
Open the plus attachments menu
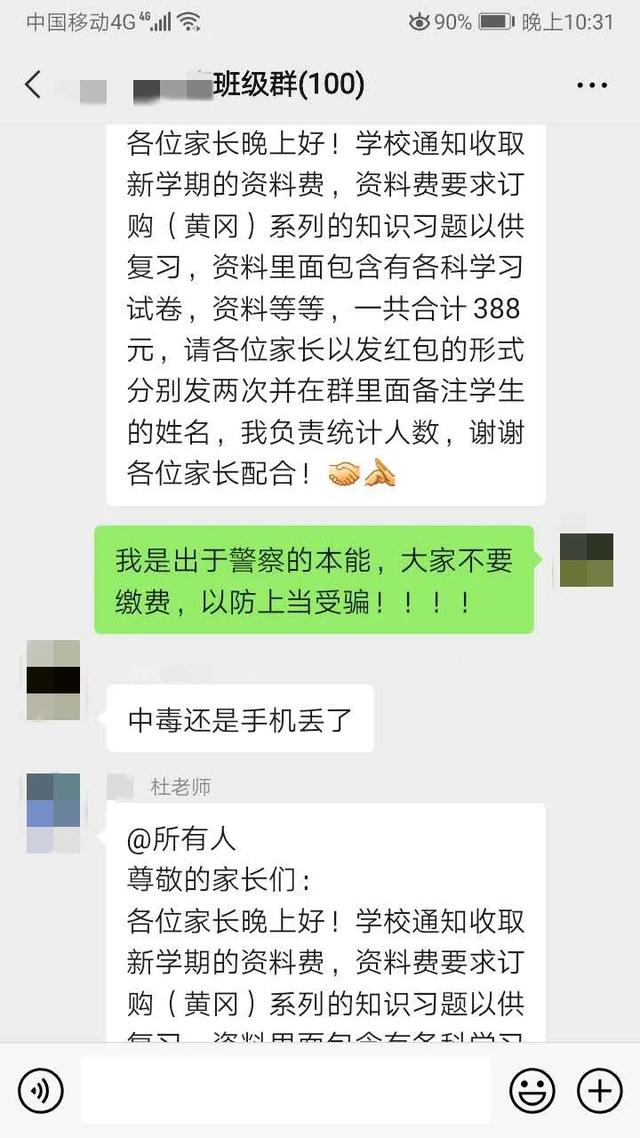click(599, 1090)
